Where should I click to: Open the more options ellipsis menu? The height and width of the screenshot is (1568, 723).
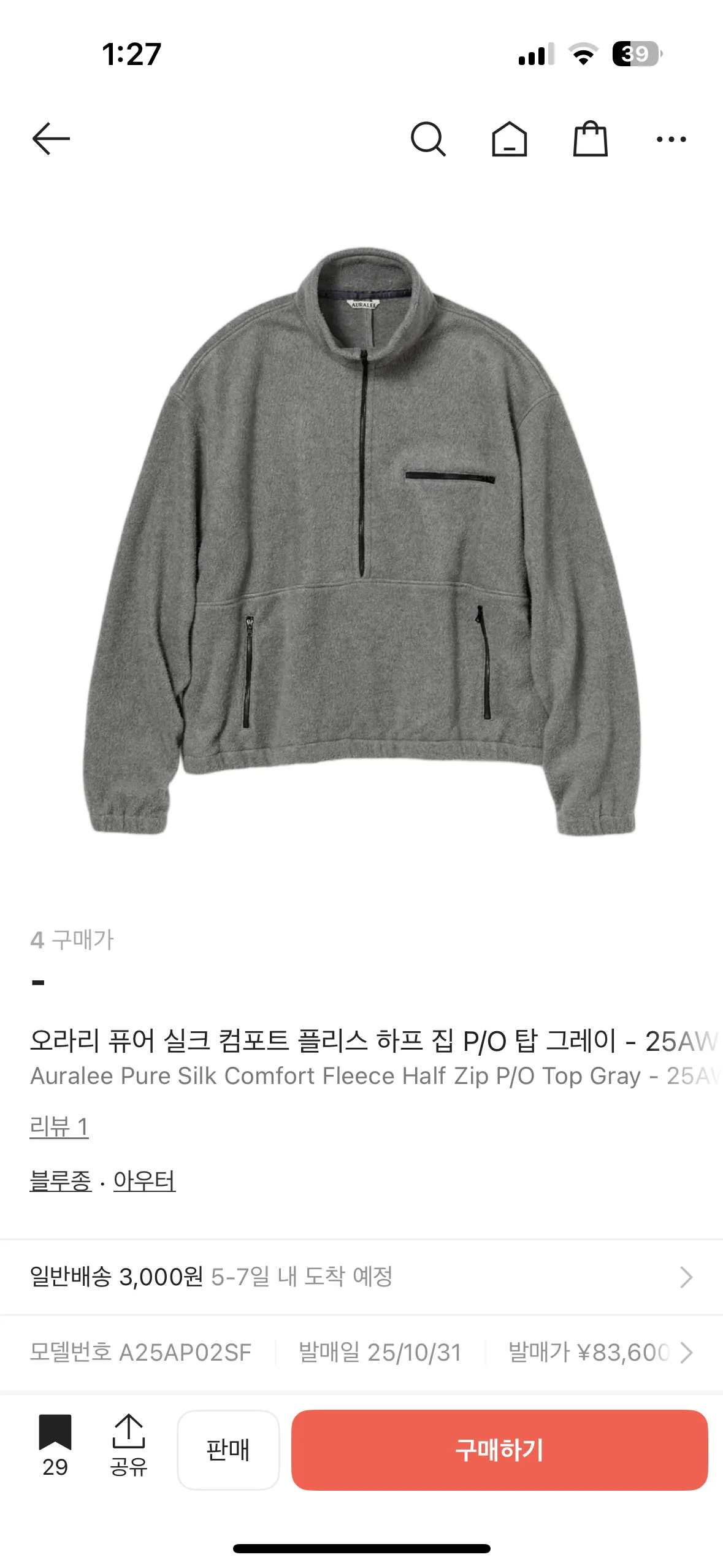point(672,140)
